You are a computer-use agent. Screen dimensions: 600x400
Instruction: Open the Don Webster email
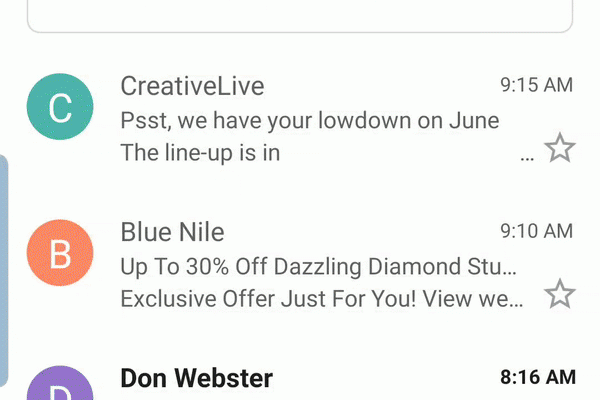[x=300, y=380]
